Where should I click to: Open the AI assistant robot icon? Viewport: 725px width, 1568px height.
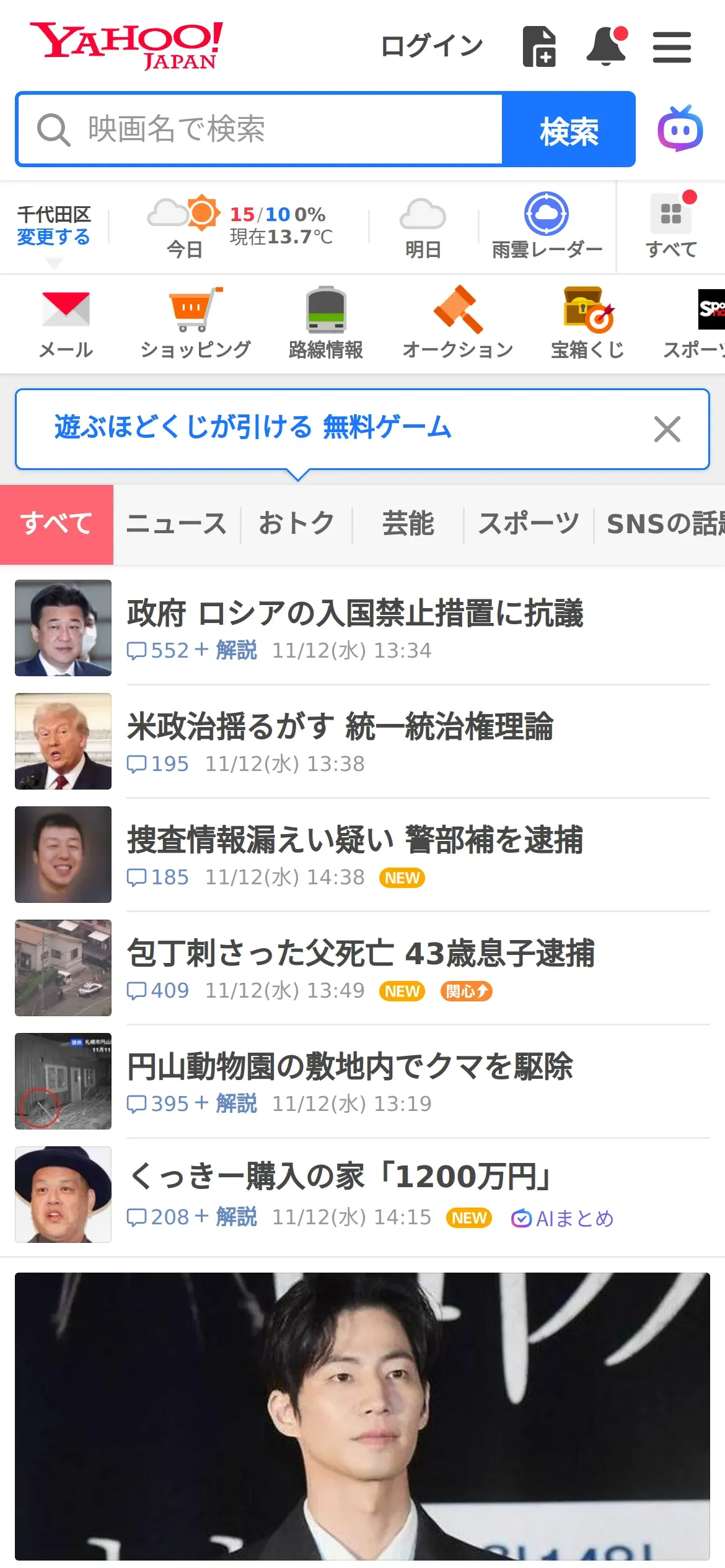pos(680,129)
